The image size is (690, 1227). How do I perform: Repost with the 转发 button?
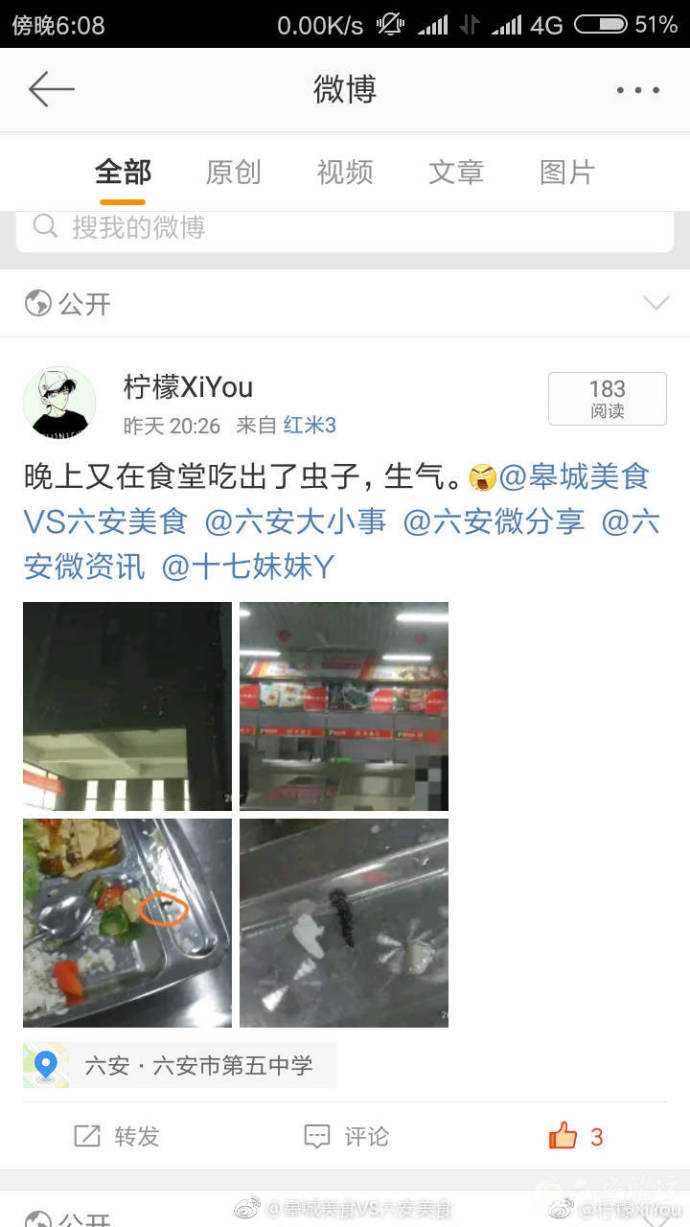tap(117, 1136)
